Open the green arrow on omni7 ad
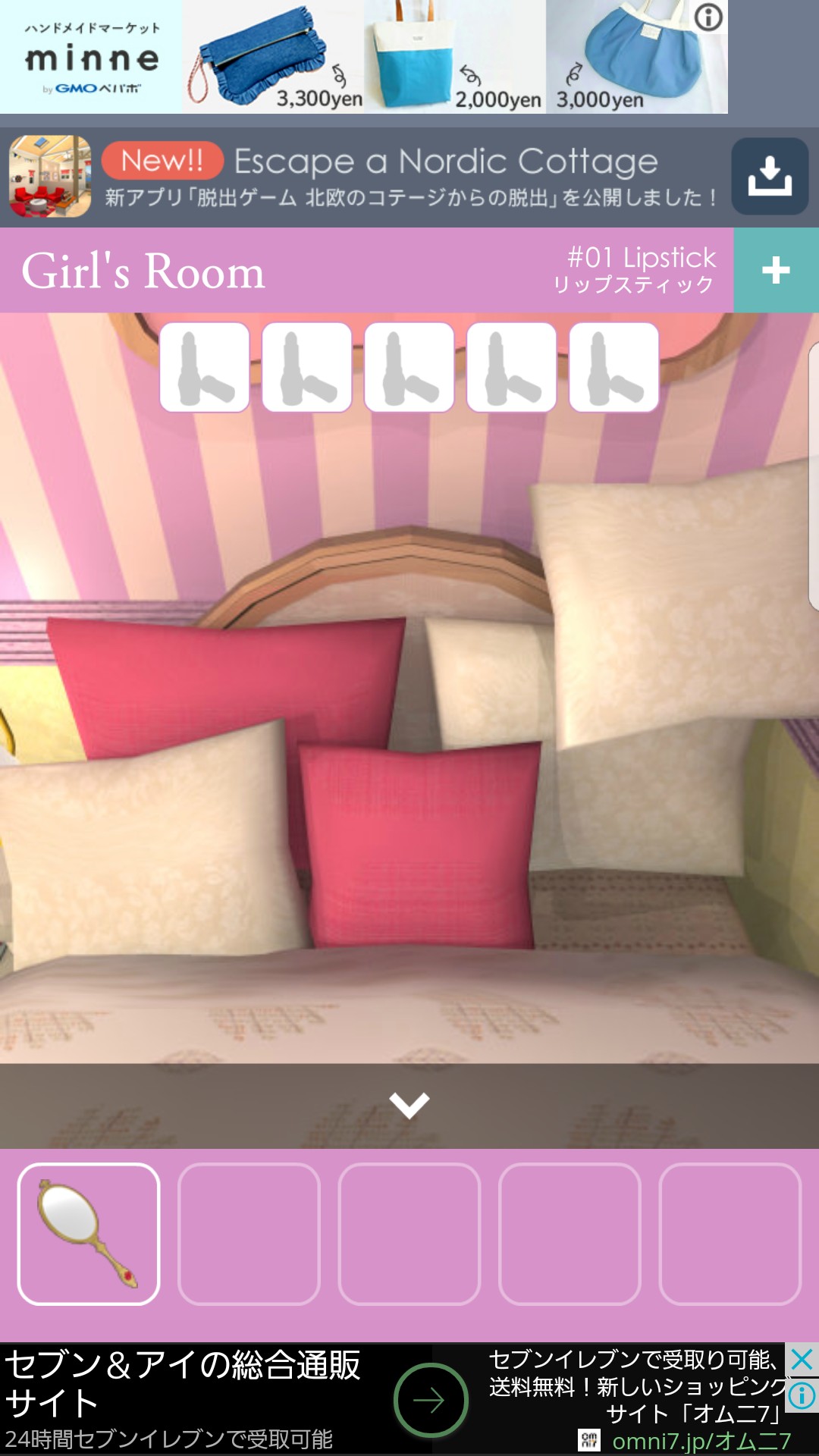Screen dimensions: 819x1456 [431, 1400]
